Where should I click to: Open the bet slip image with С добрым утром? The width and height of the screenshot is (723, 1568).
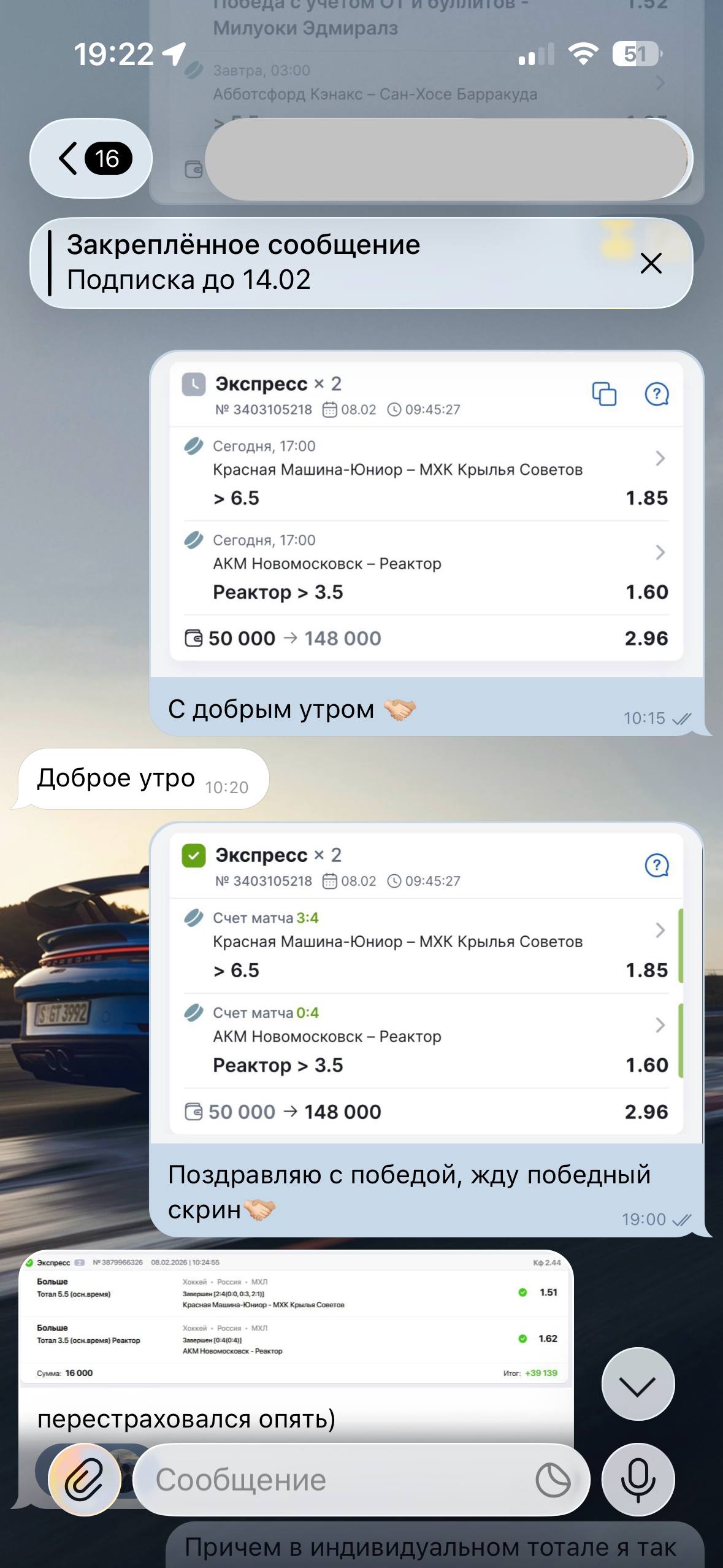tap(426, 512)
